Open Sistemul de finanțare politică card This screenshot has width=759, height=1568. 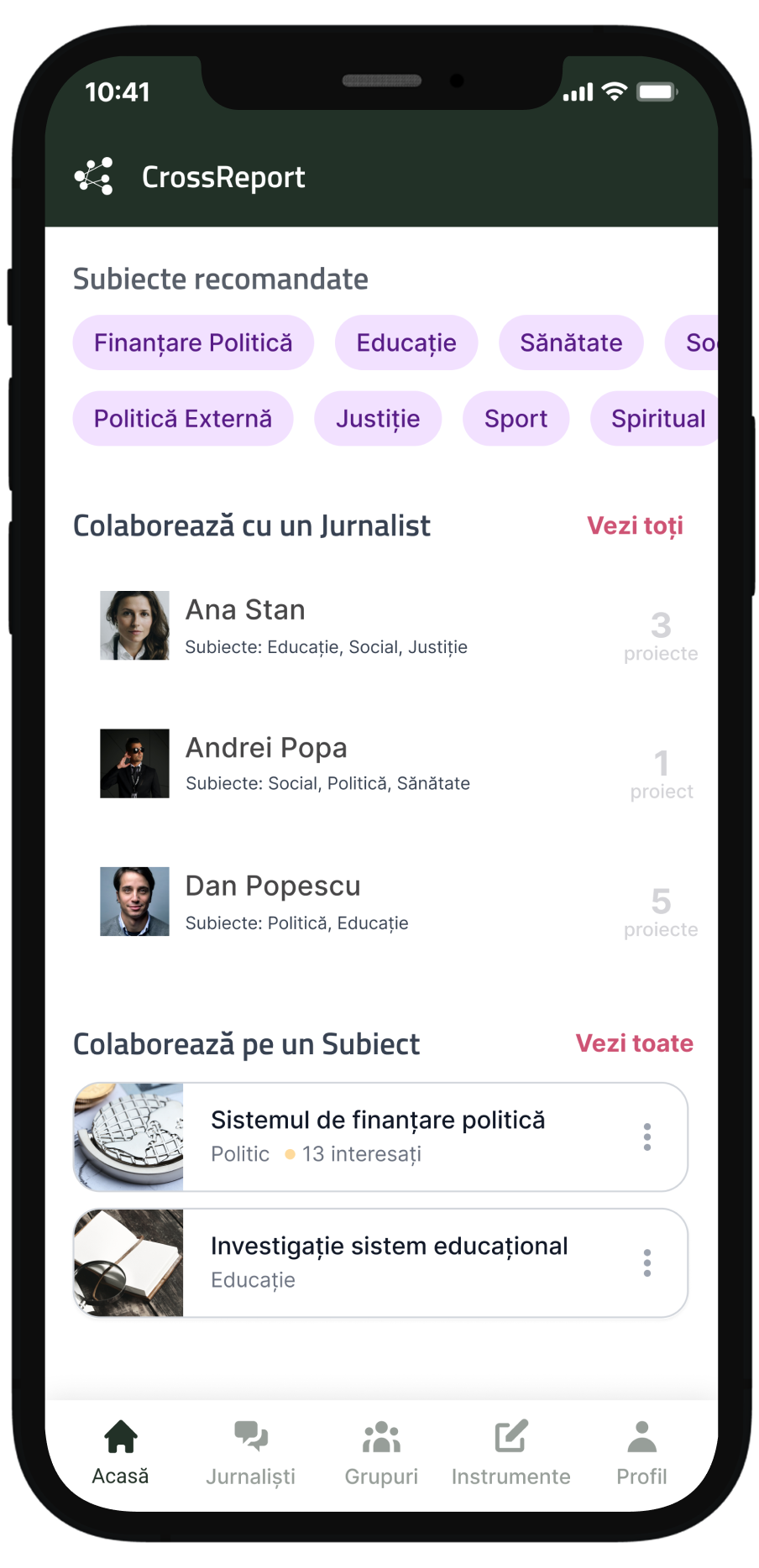378,1137
